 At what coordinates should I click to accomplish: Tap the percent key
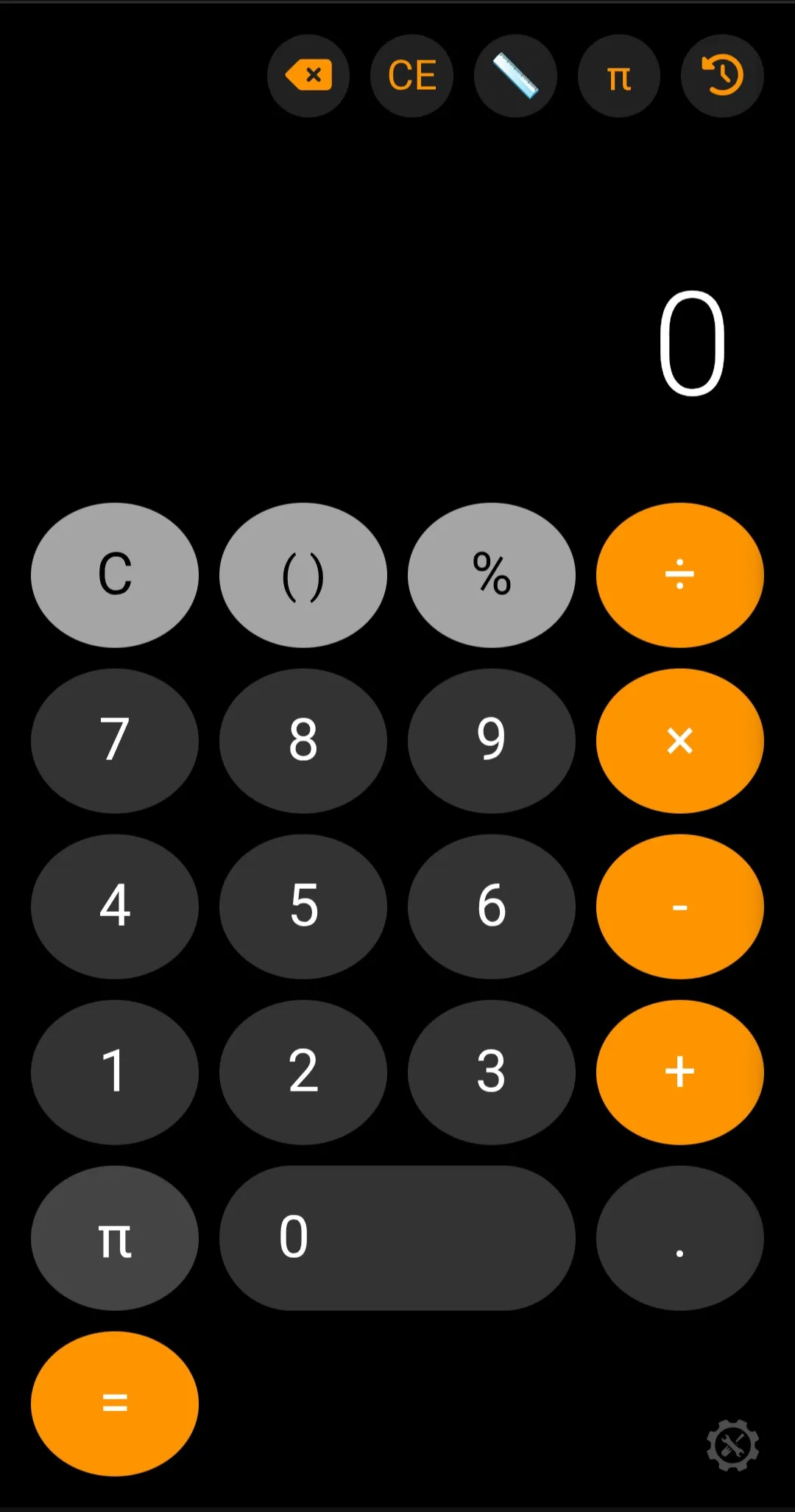(x=492, y=575)
